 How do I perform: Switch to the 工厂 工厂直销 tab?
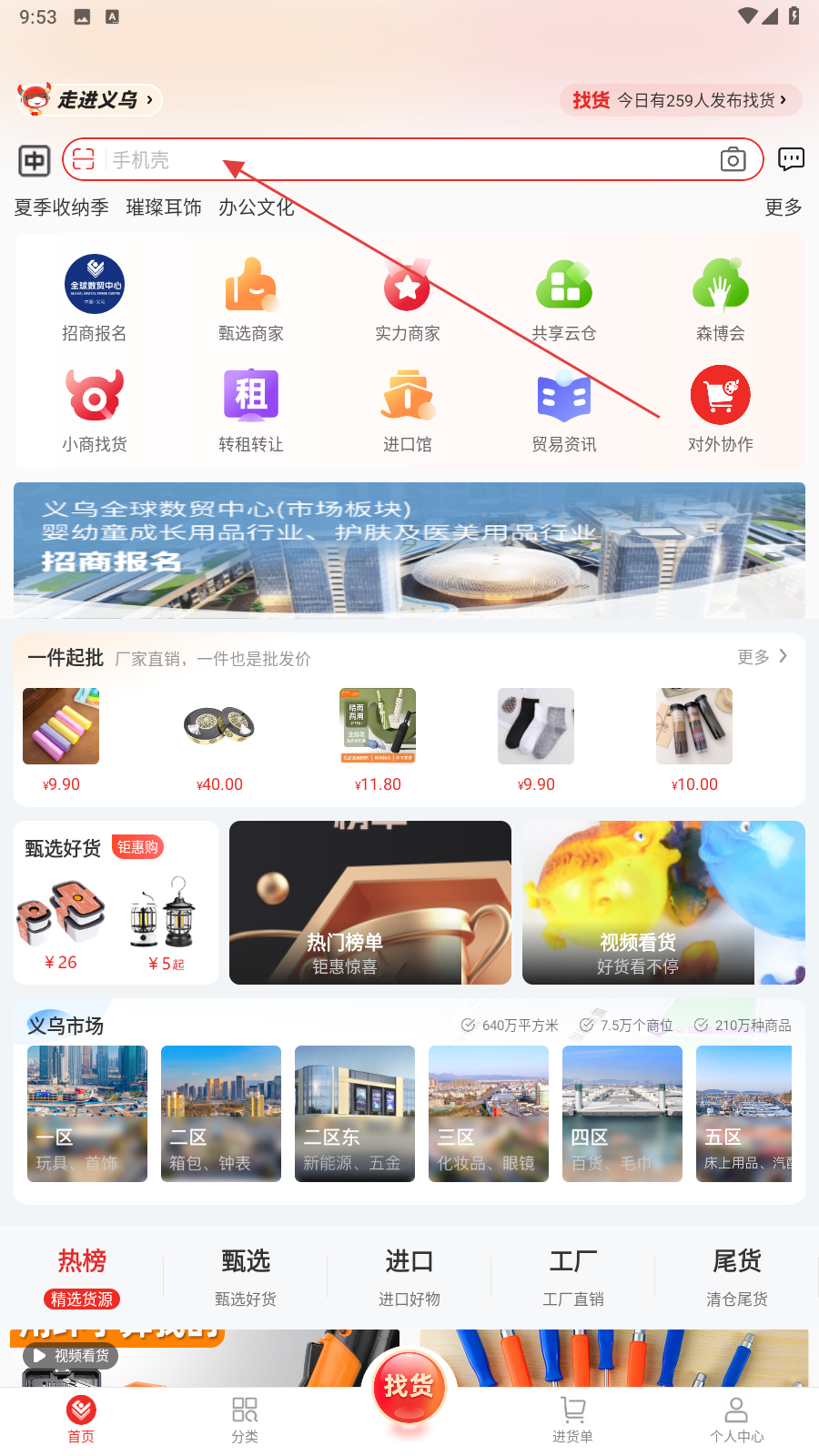[x=573, y=1277]
